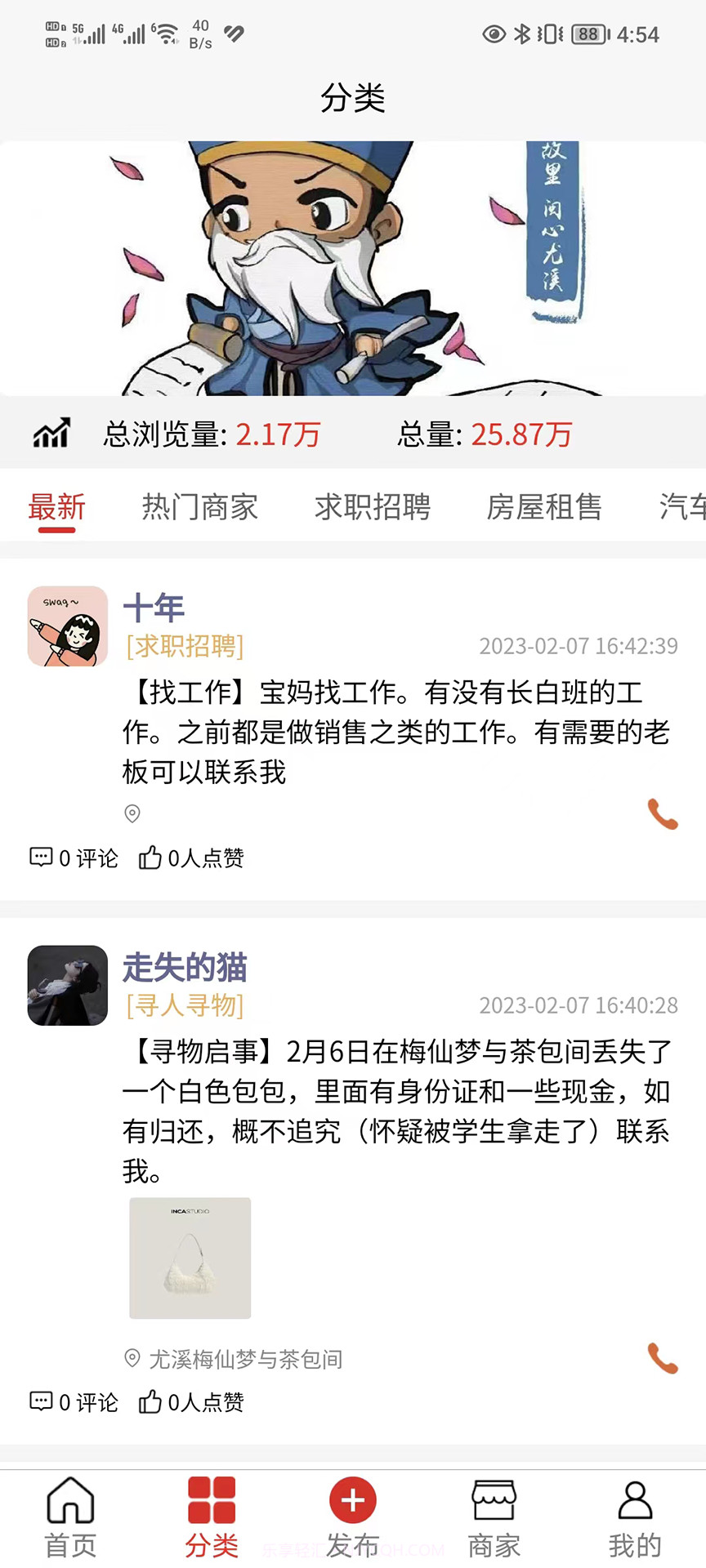View 走失的猫's profile avatar
The height and width of the screenshot is (1568, 706).
coord(68,986)
